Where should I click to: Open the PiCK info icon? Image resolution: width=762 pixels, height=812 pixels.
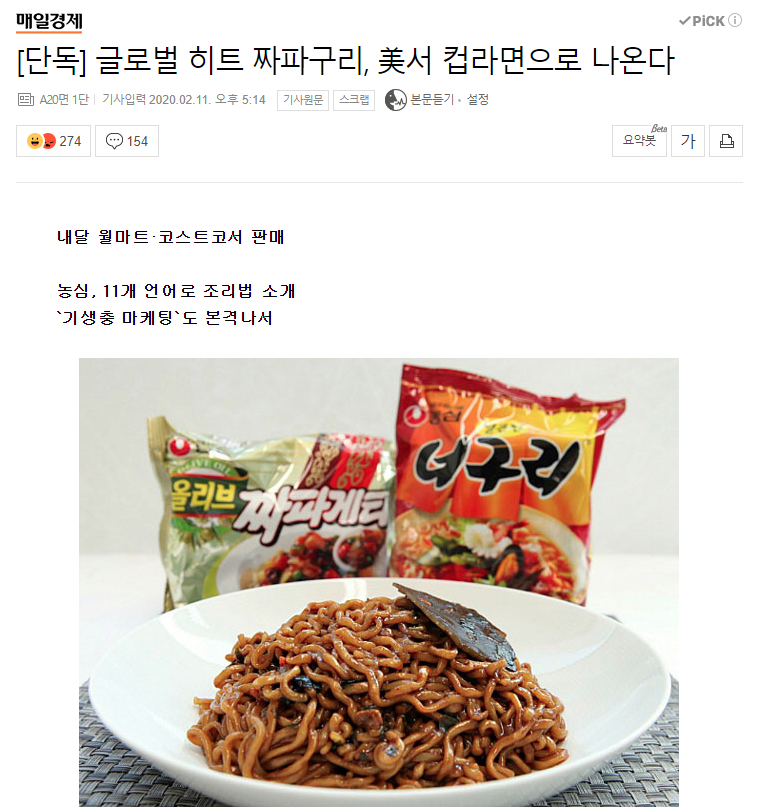pos(735,20)
